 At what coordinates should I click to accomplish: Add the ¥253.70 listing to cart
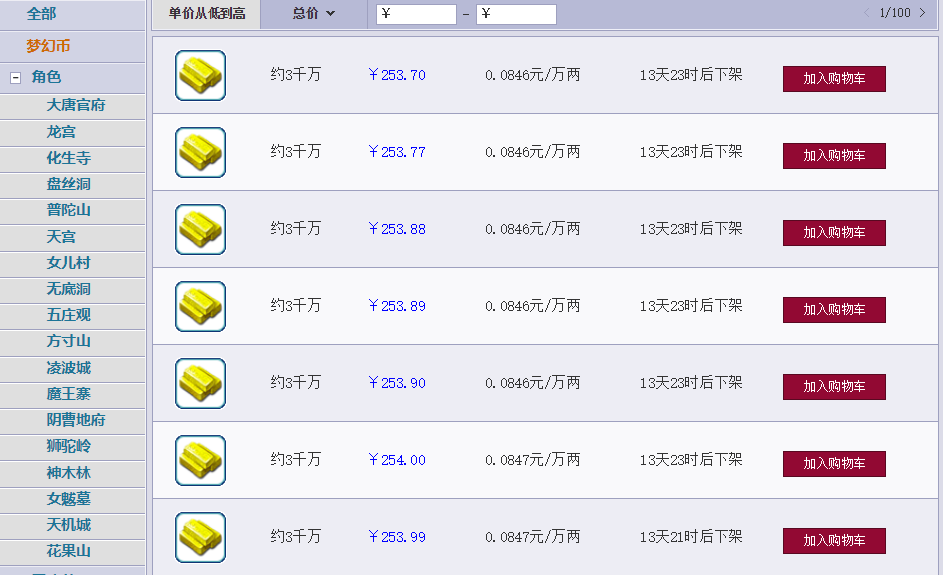pyautogui.click(x=834, y=79)
